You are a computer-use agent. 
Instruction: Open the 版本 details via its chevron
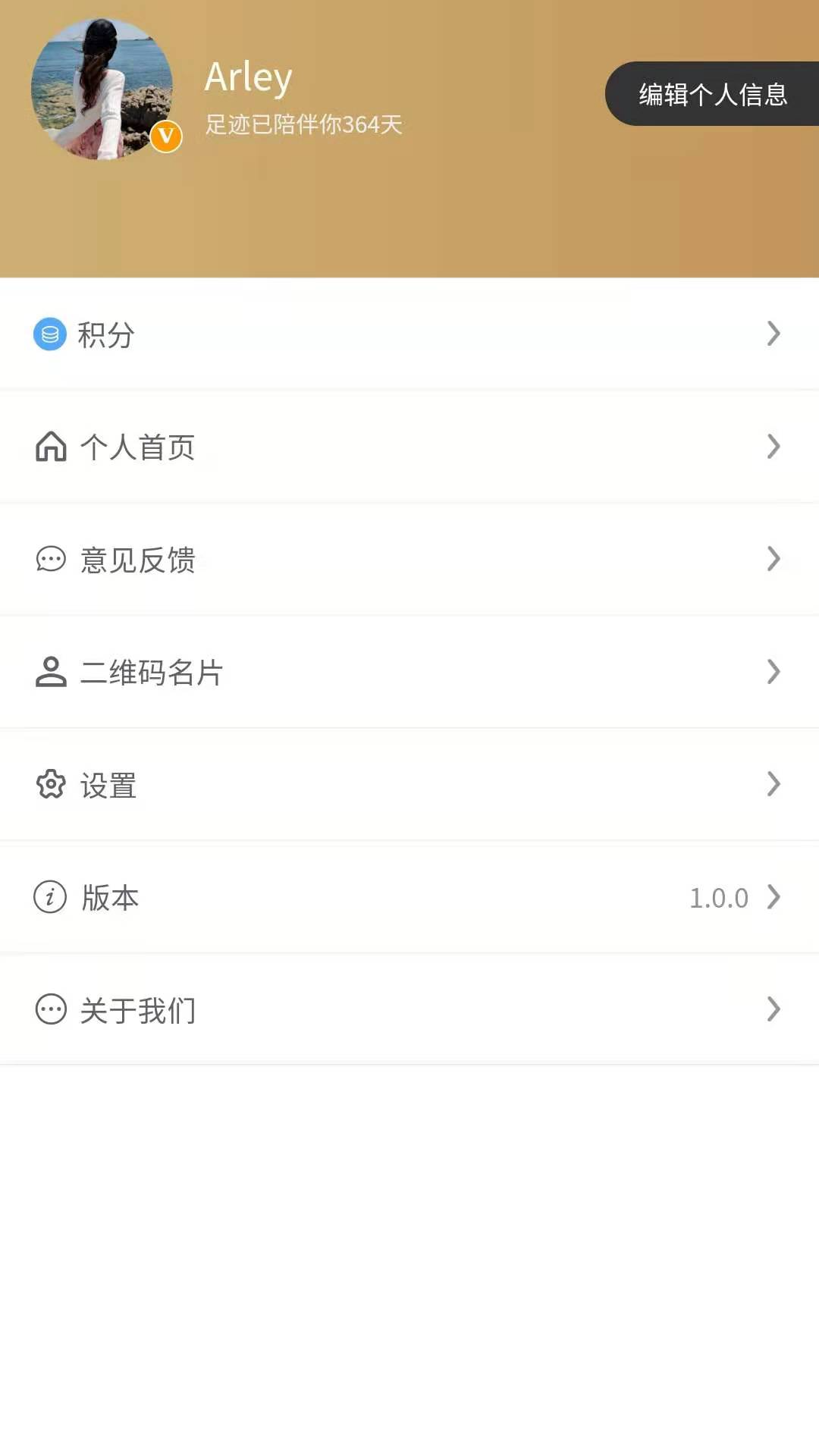(773, 897)
